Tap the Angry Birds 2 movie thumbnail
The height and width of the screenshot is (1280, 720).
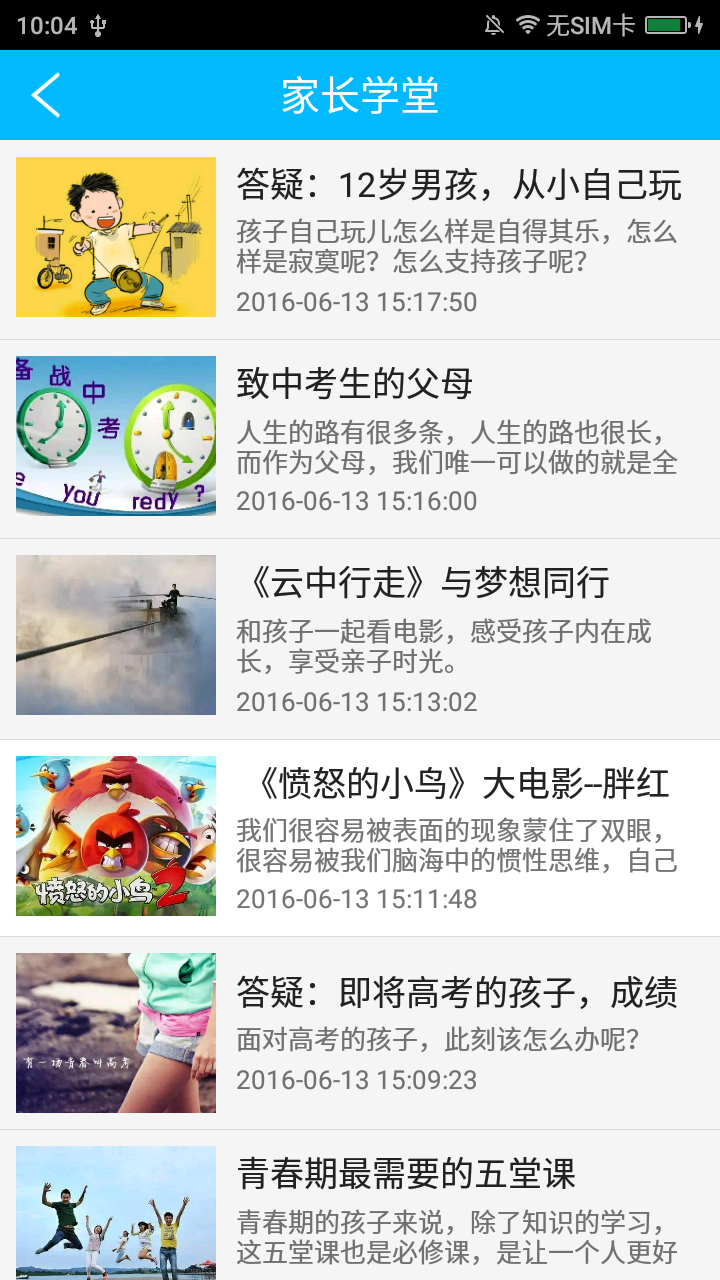(115, 834)
